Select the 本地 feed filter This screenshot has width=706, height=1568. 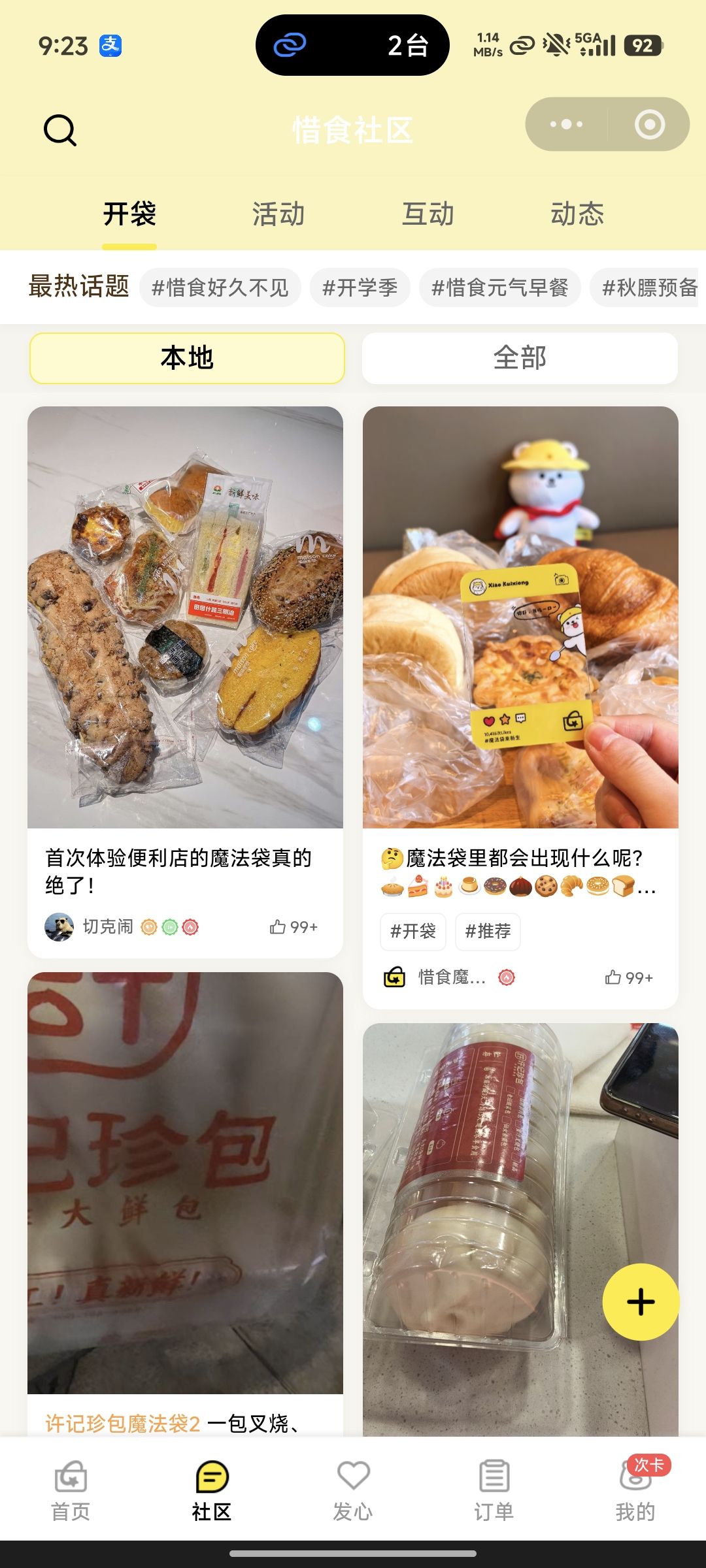tap(187, 358)
